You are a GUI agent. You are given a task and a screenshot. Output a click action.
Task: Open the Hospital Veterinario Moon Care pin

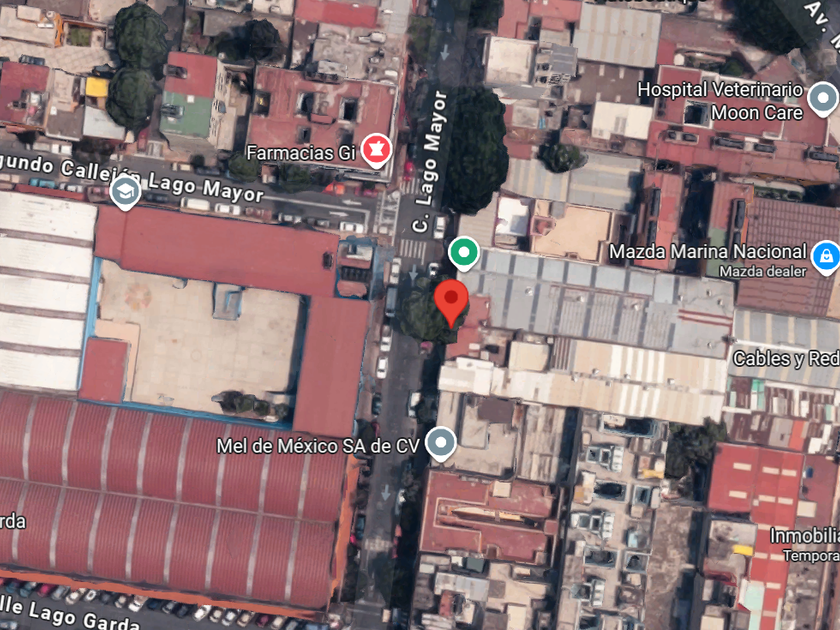[x=822, y=100]
